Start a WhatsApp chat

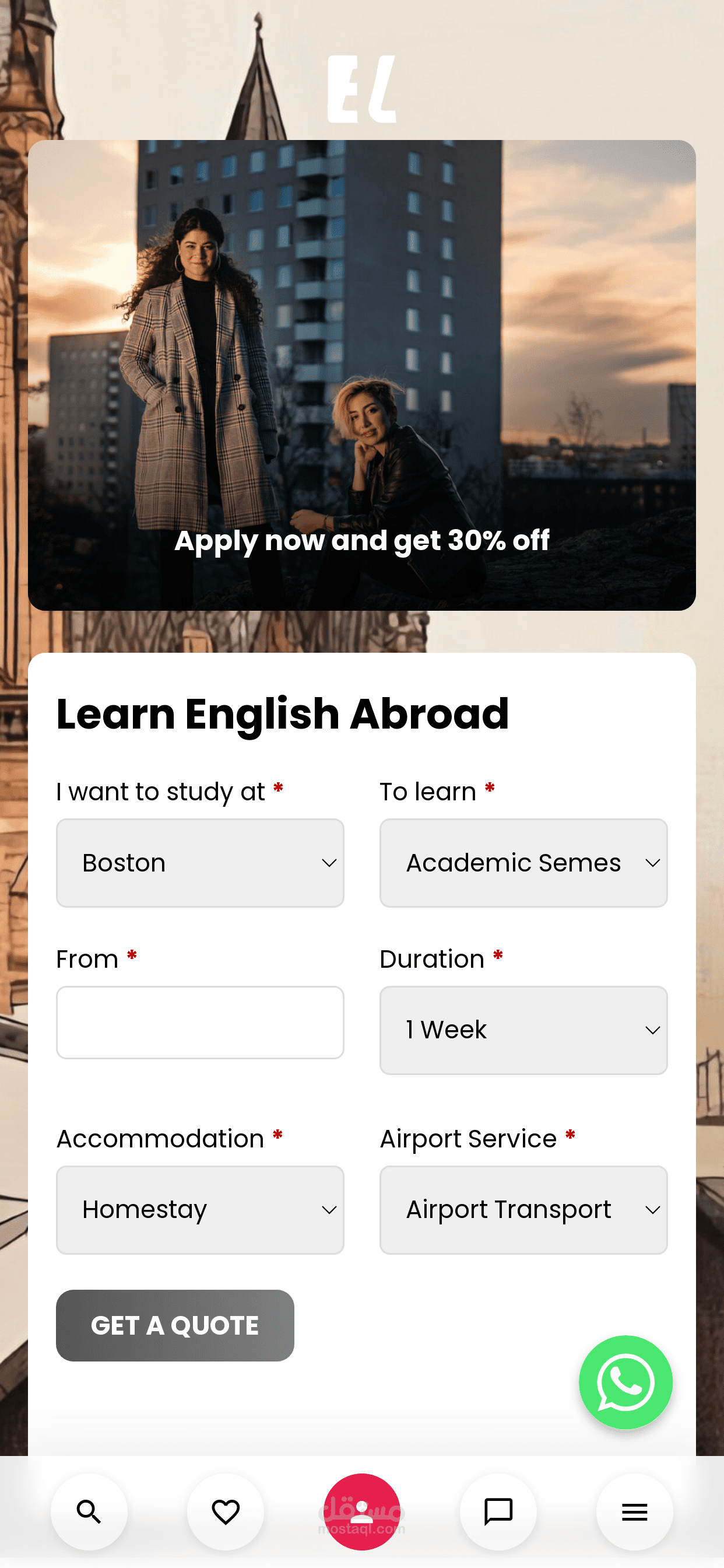point(625,1382)
